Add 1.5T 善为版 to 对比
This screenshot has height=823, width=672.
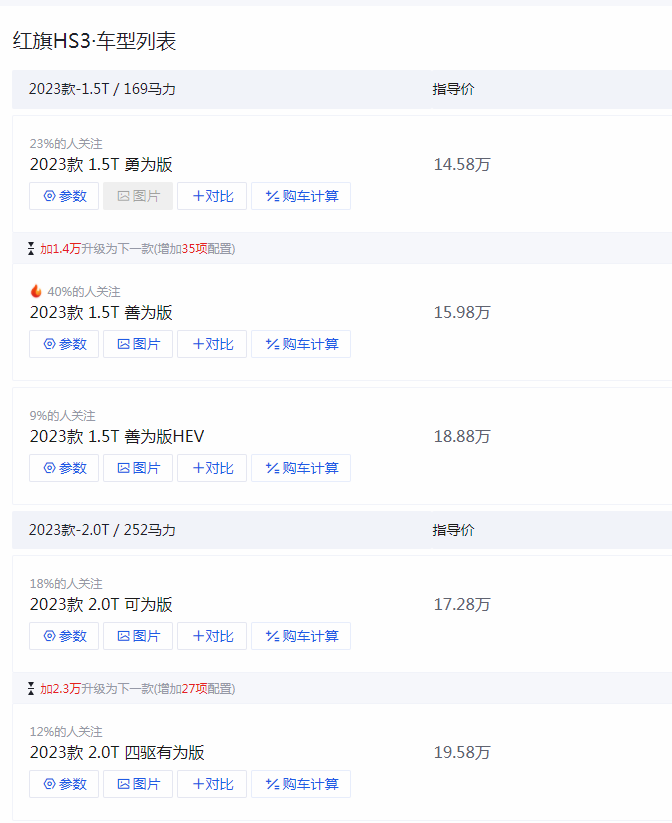click(212, 344)
